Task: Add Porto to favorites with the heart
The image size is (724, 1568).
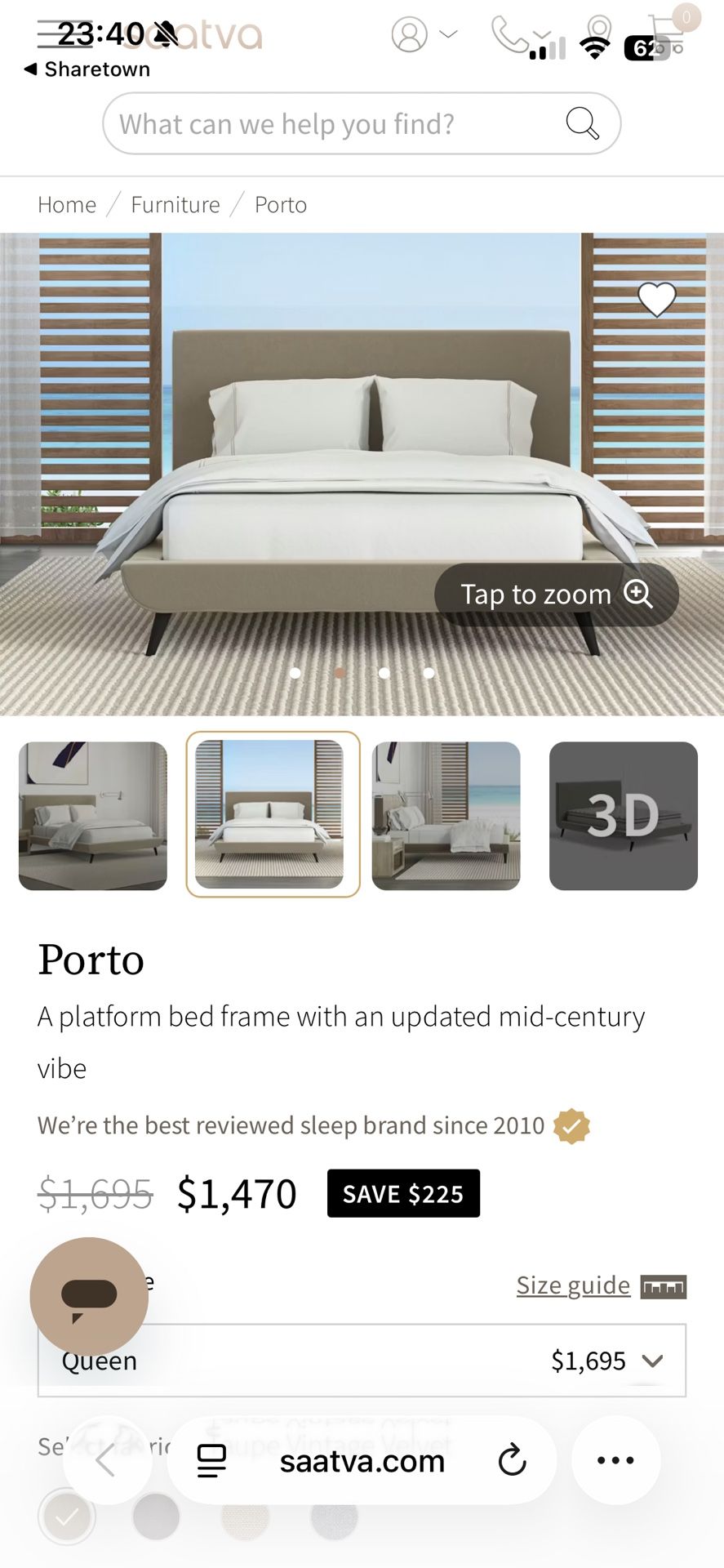Action: [656, 300]
